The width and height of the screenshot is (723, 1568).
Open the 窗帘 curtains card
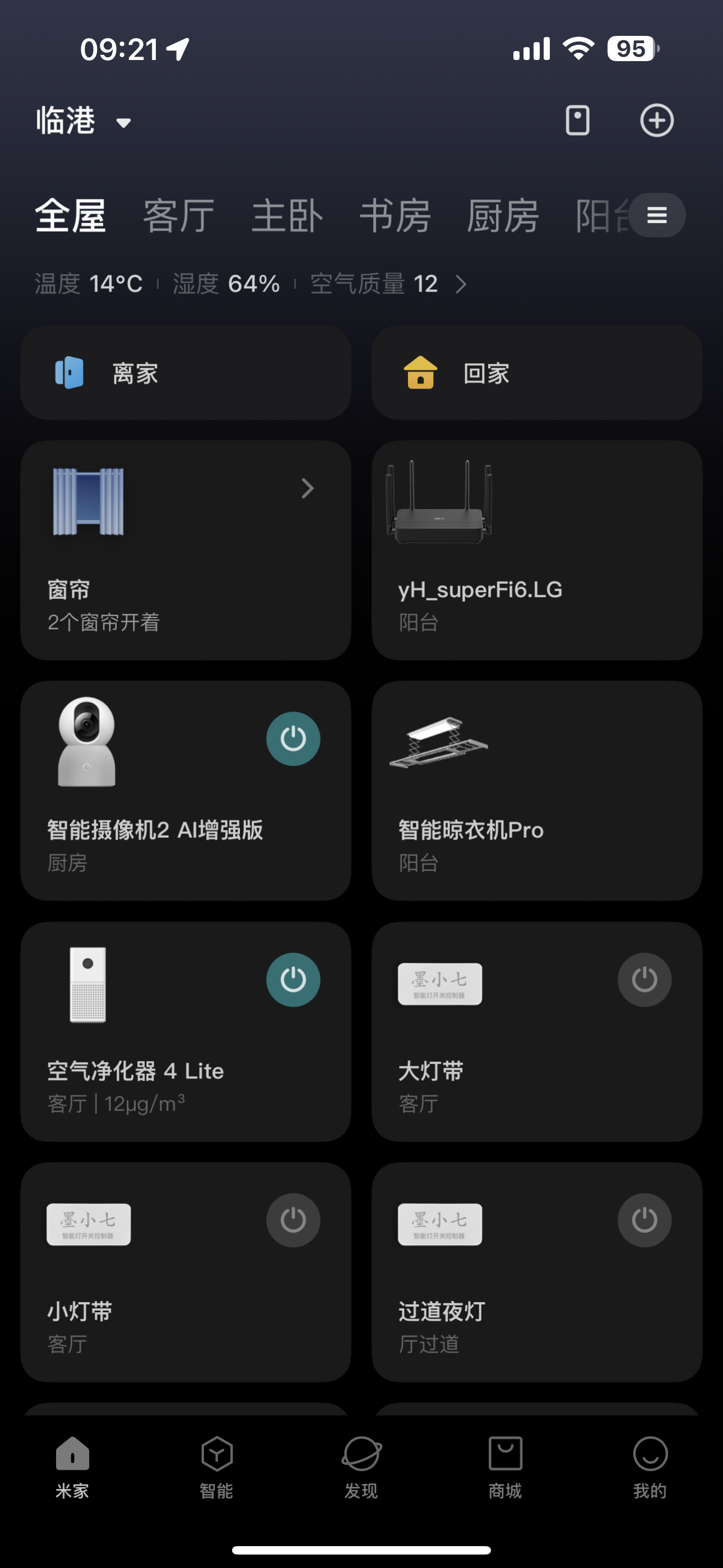186,550
